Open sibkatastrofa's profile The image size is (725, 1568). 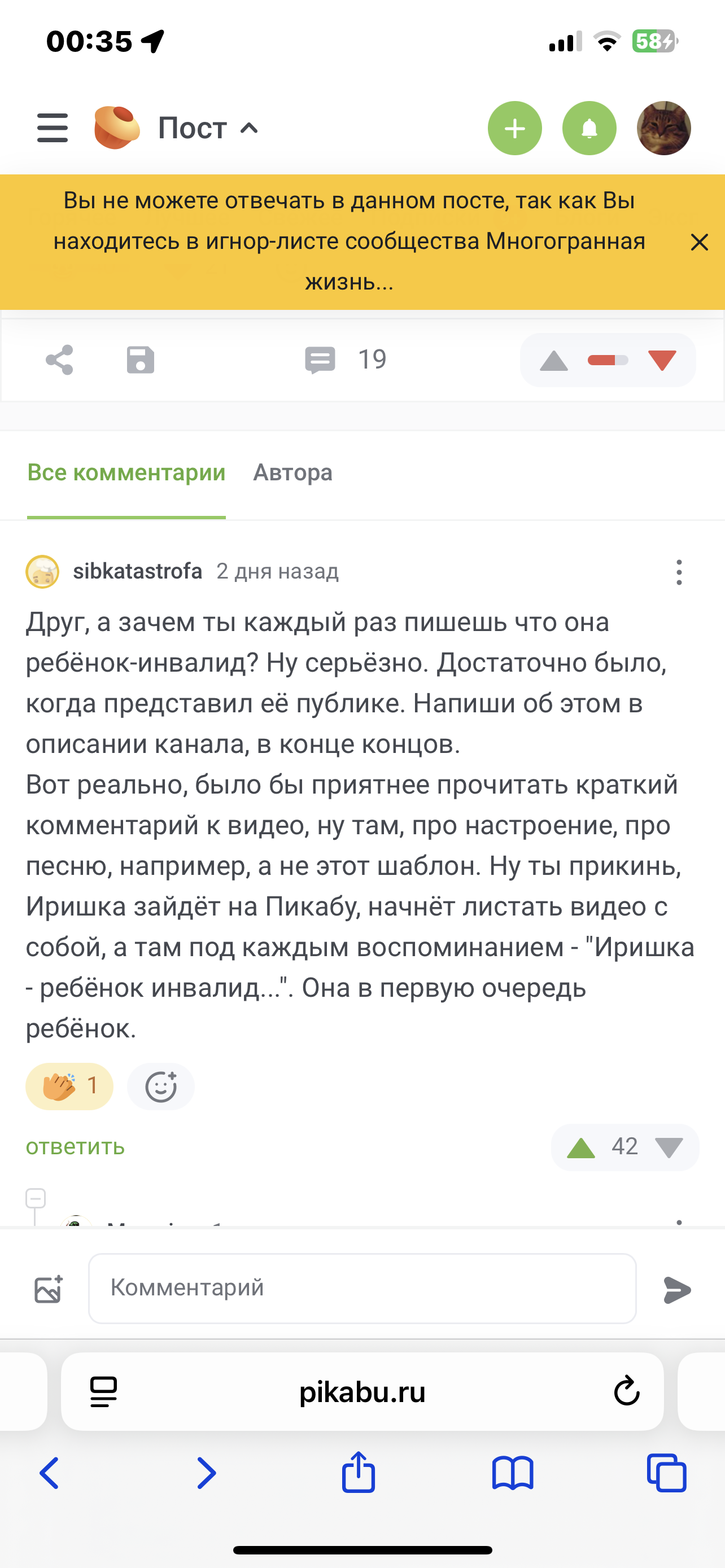tap(137, 572)
